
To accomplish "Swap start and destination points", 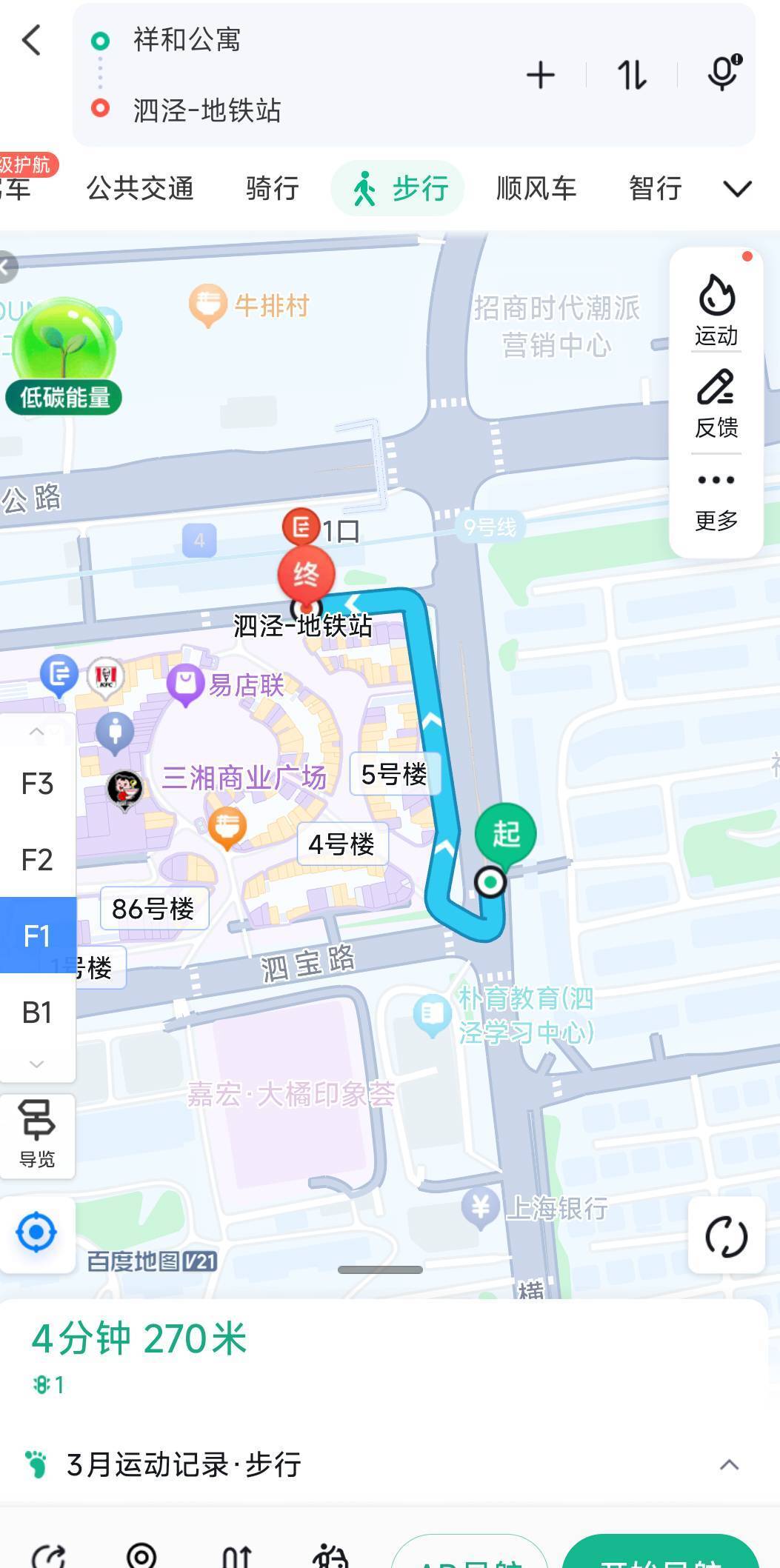I will [632, 76].
